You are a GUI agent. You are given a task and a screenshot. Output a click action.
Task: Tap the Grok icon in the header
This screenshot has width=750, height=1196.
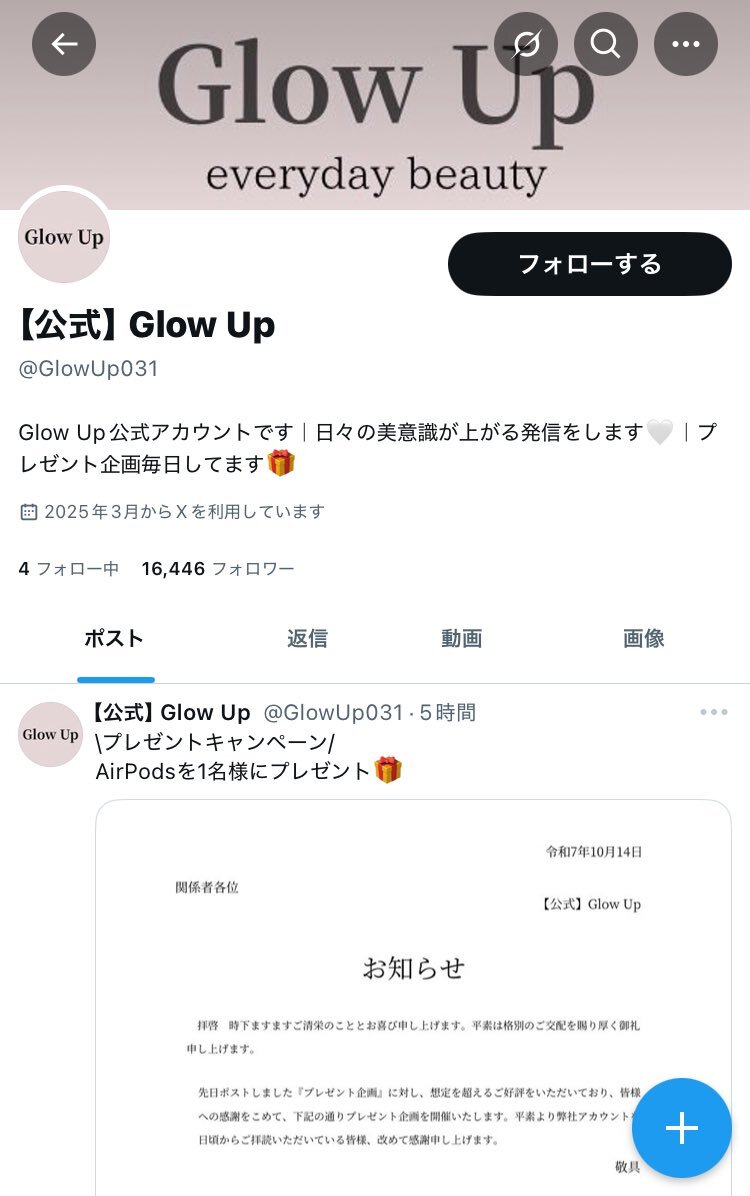click(x=526, y=44)
